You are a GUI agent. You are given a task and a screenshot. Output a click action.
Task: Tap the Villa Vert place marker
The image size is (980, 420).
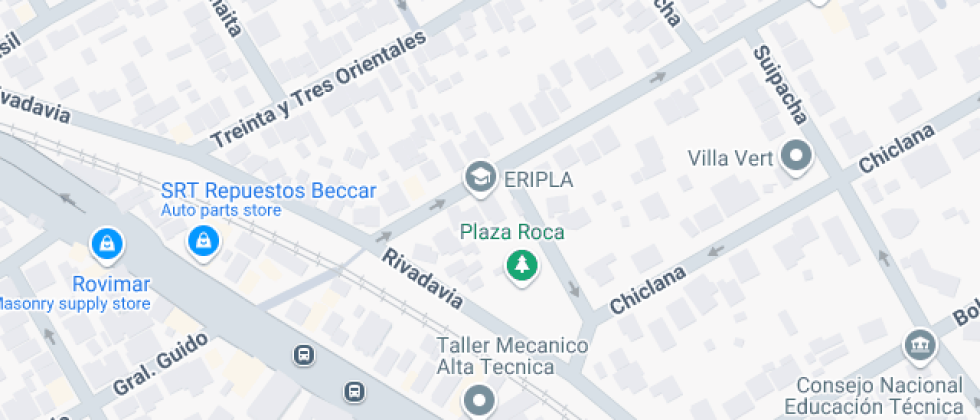[797, 157]
